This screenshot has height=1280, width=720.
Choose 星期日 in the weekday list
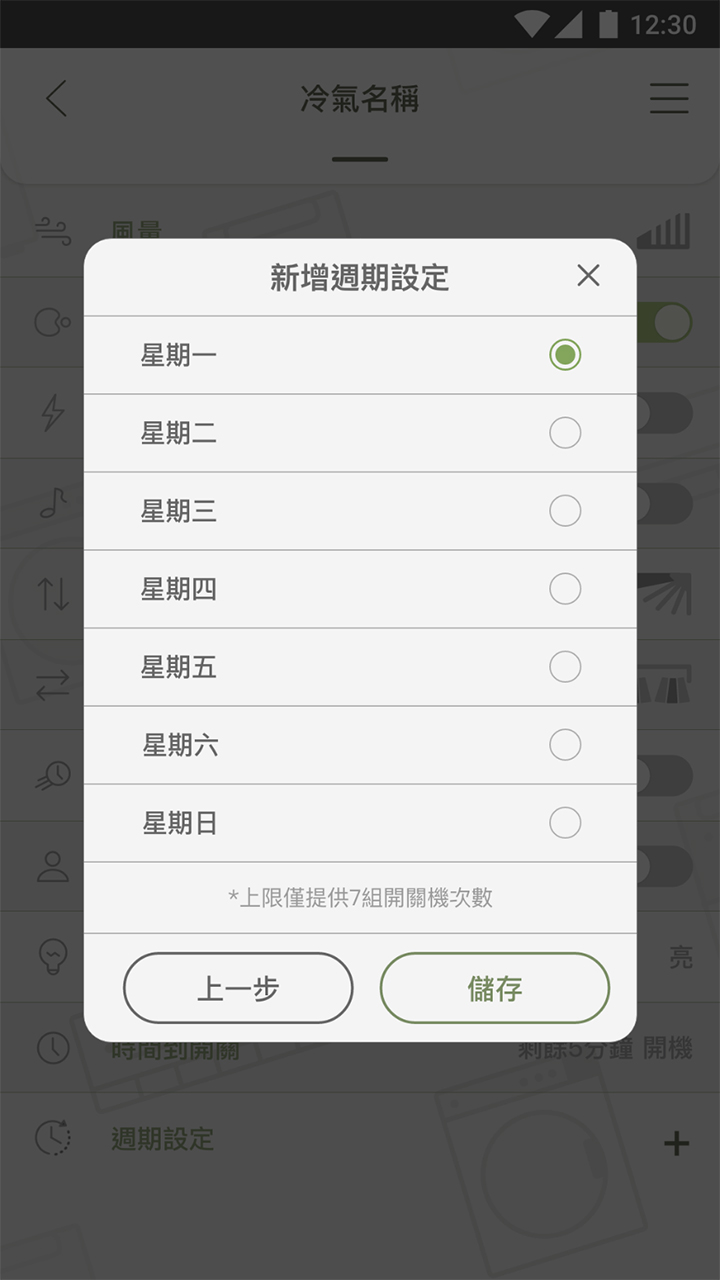tap(565, 822)
